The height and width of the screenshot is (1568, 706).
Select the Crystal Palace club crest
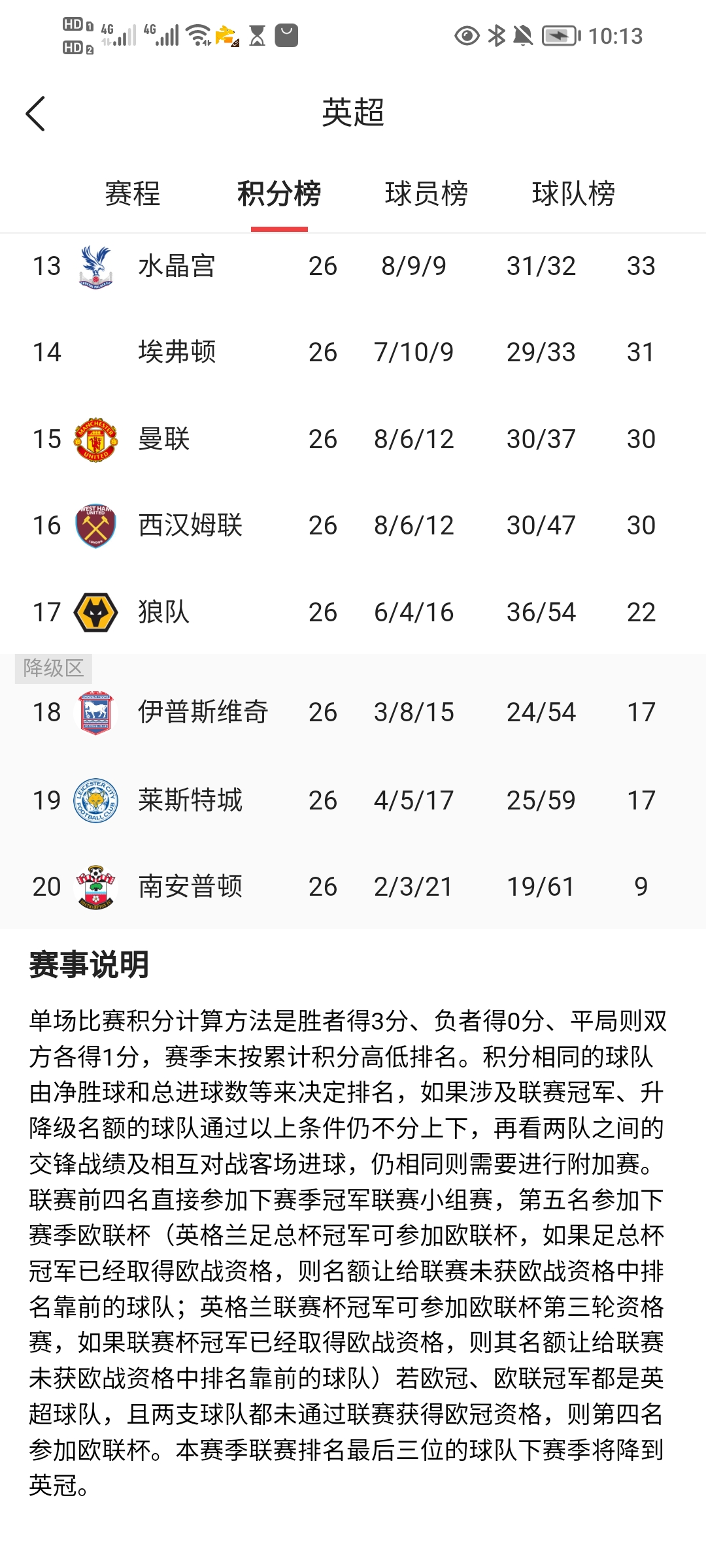pyautogui.click(x=95, y=265)
